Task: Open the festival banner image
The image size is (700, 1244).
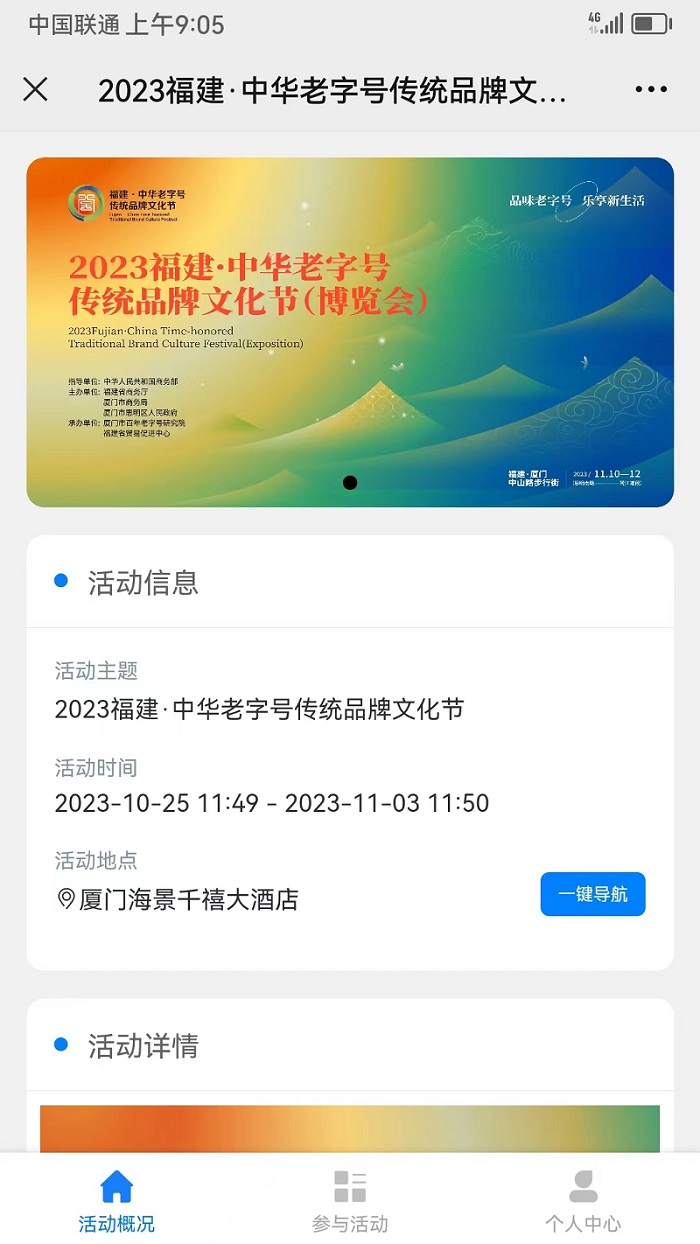Action: pos(350,332)
